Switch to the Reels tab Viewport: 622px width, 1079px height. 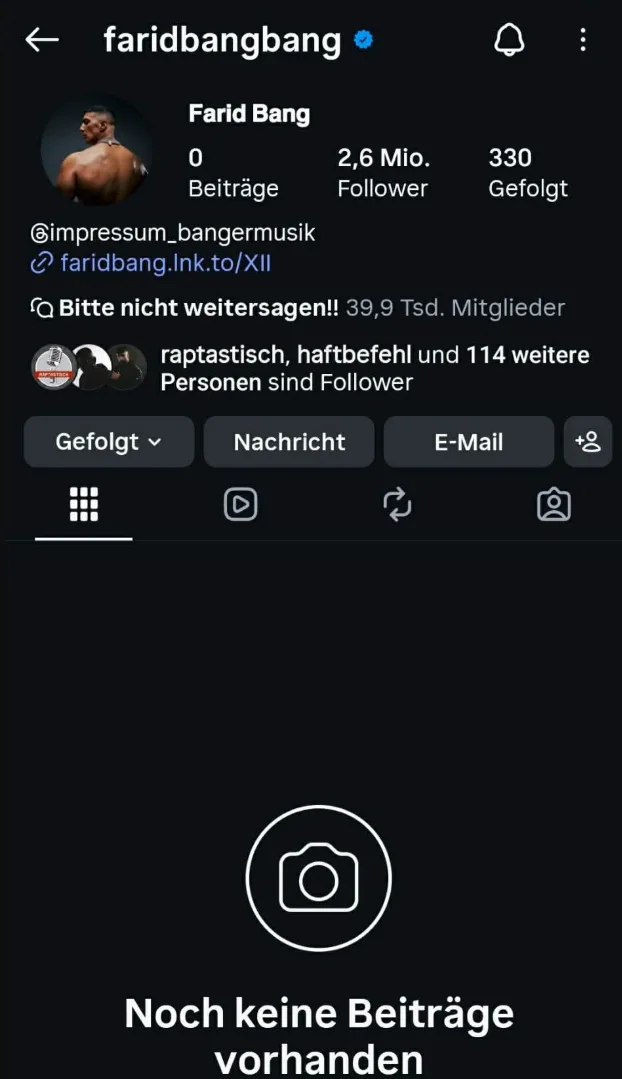coord(240,505)
